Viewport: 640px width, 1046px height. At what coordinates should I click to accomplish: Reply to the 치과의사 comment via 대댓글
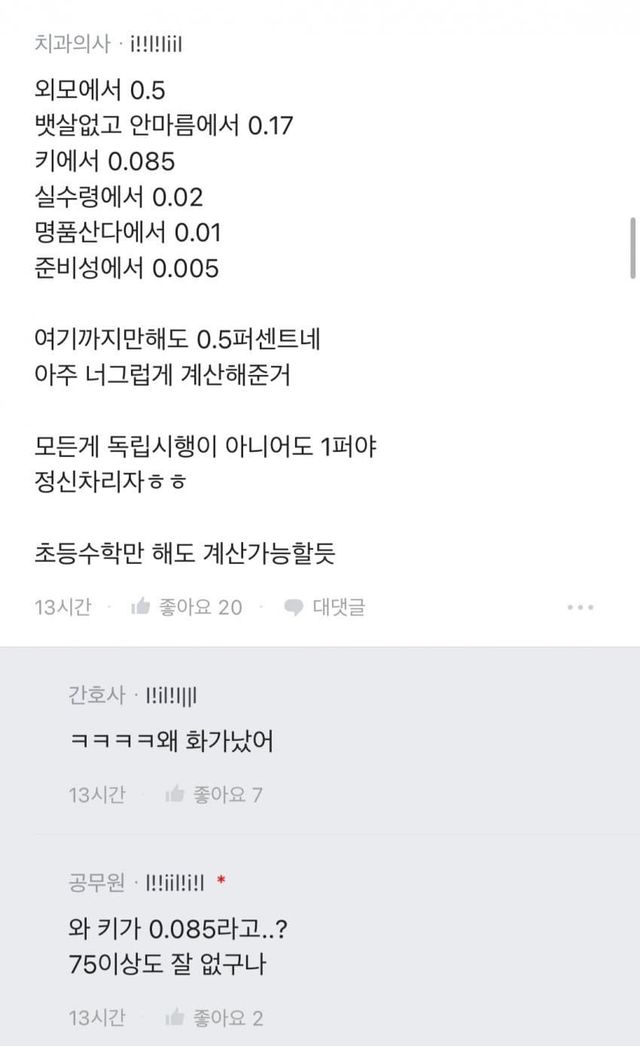[x=325, y=606]
